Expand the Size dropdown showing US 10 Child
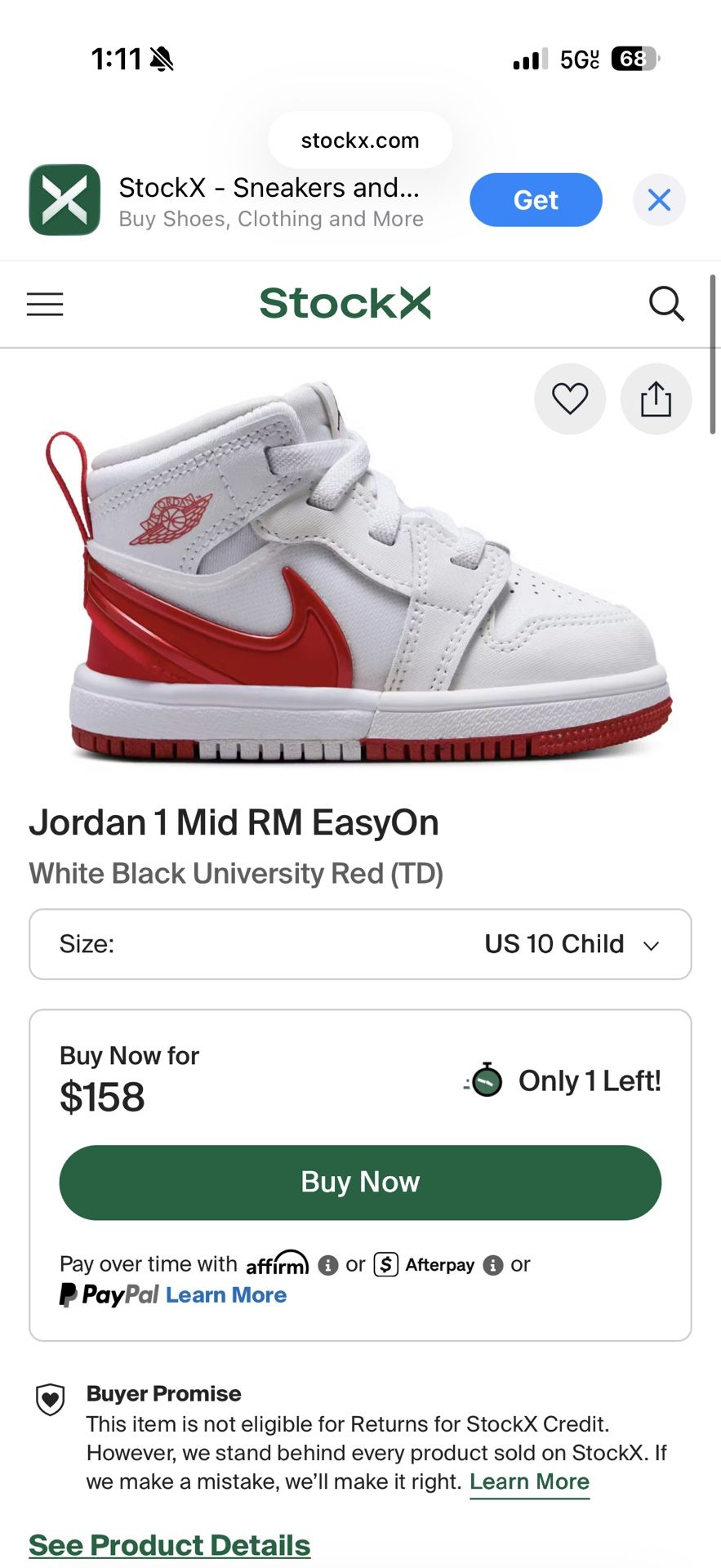721x1568 pixels. (x=360, y=944)
